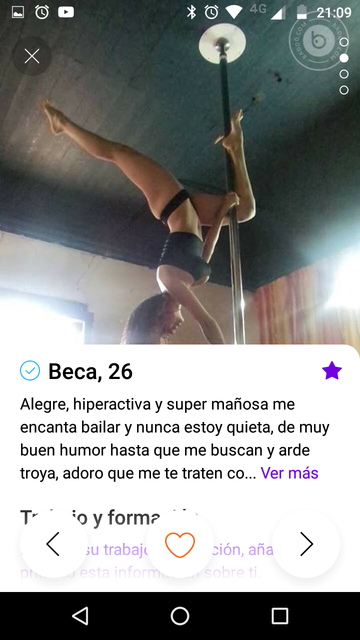Open Beca's profile photo
This screenshot has width=360, height=640.
(x=180, y=180)
